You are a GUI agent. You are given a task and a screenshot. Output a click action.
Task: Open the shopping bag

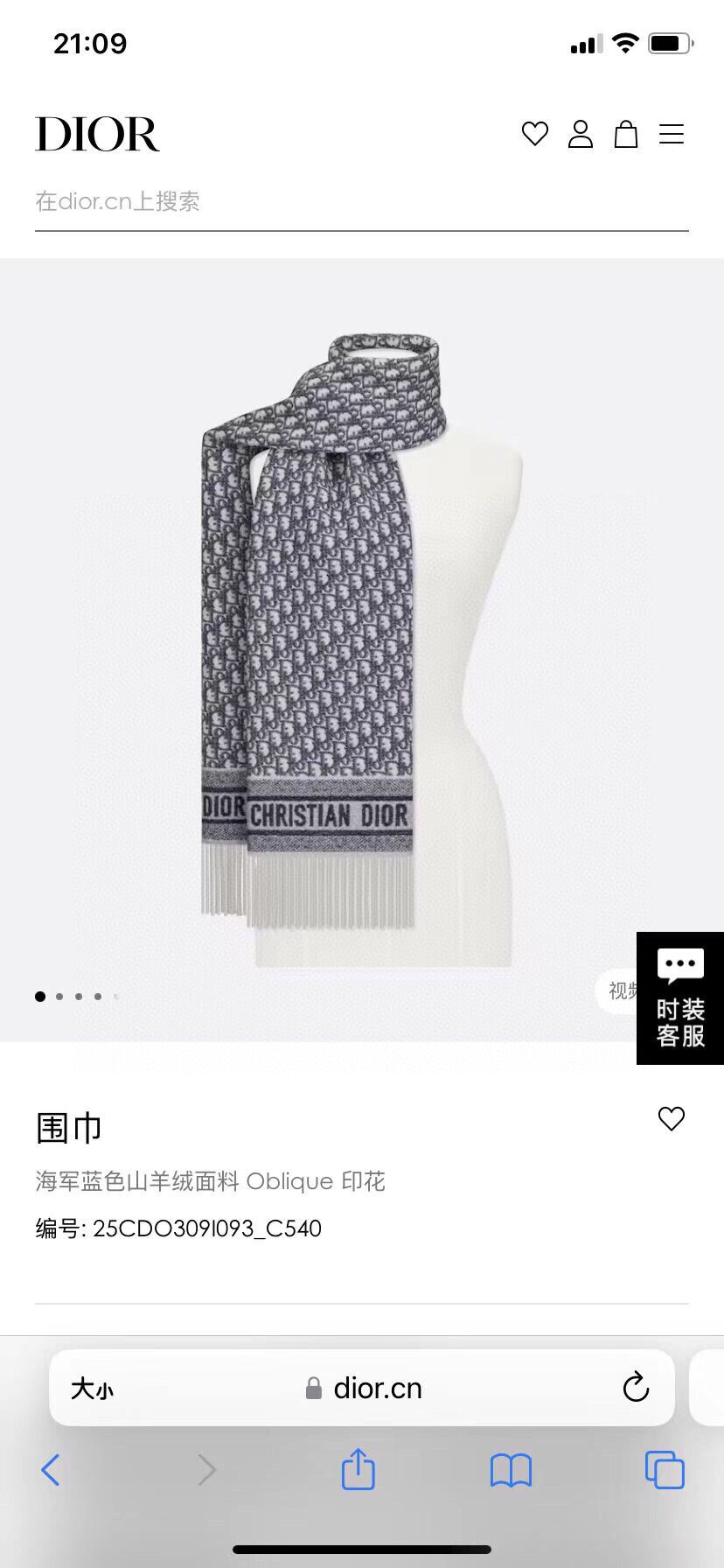point(626,134)
